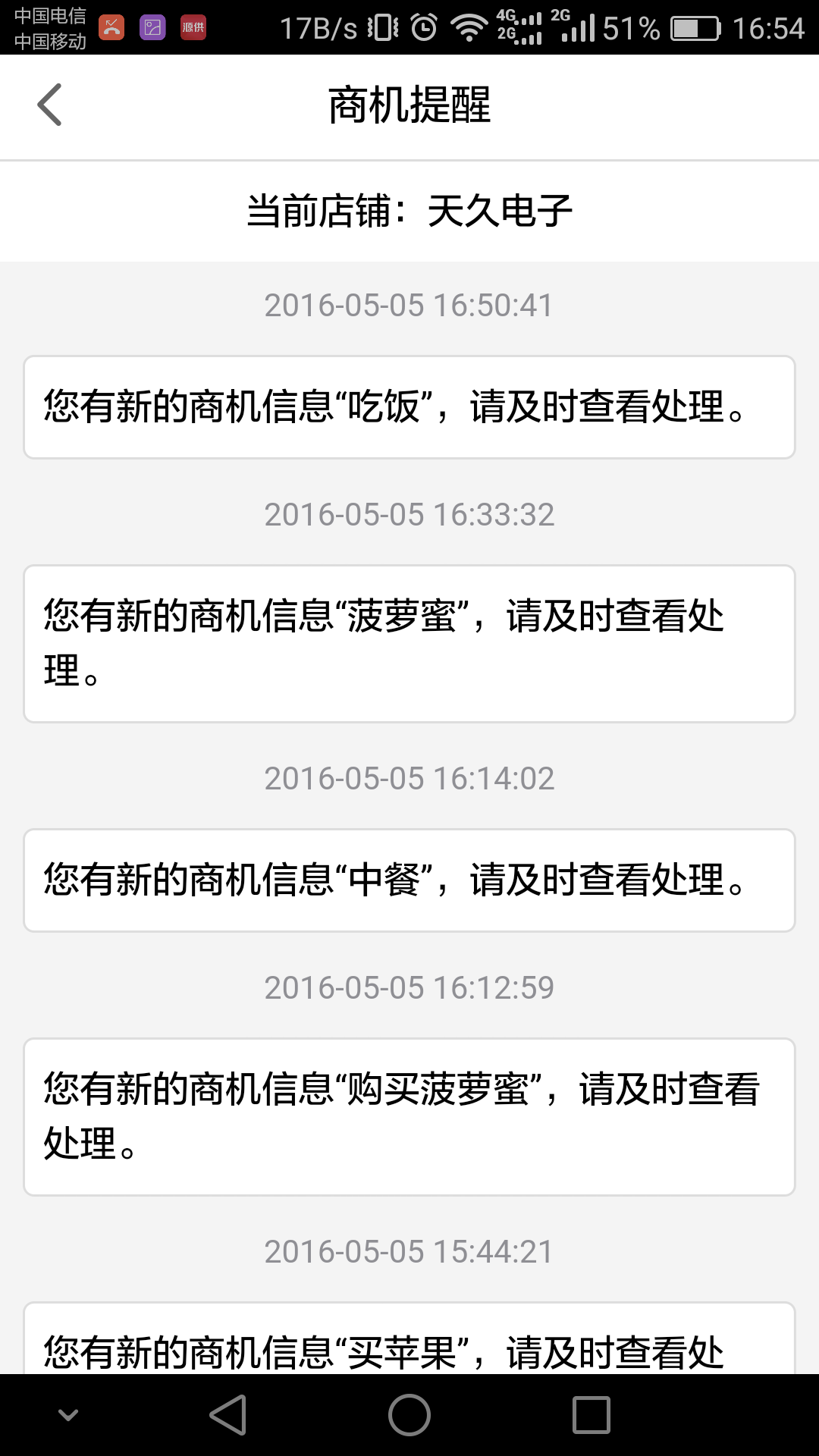
Task: Open the “吃饭” business lead notification
Action: point(409,407)
